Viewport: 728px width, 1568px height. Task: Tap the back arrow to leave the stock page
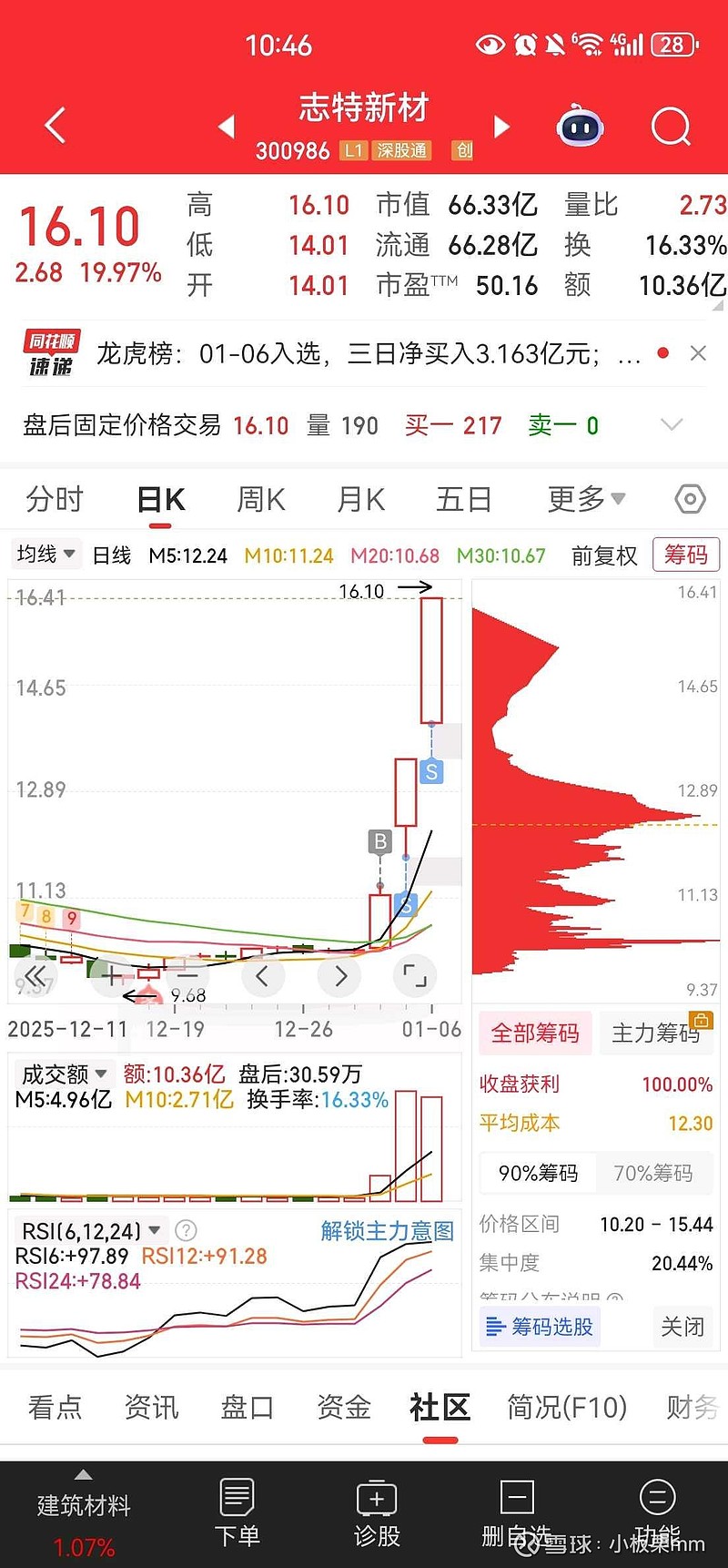tap(54, 125)
